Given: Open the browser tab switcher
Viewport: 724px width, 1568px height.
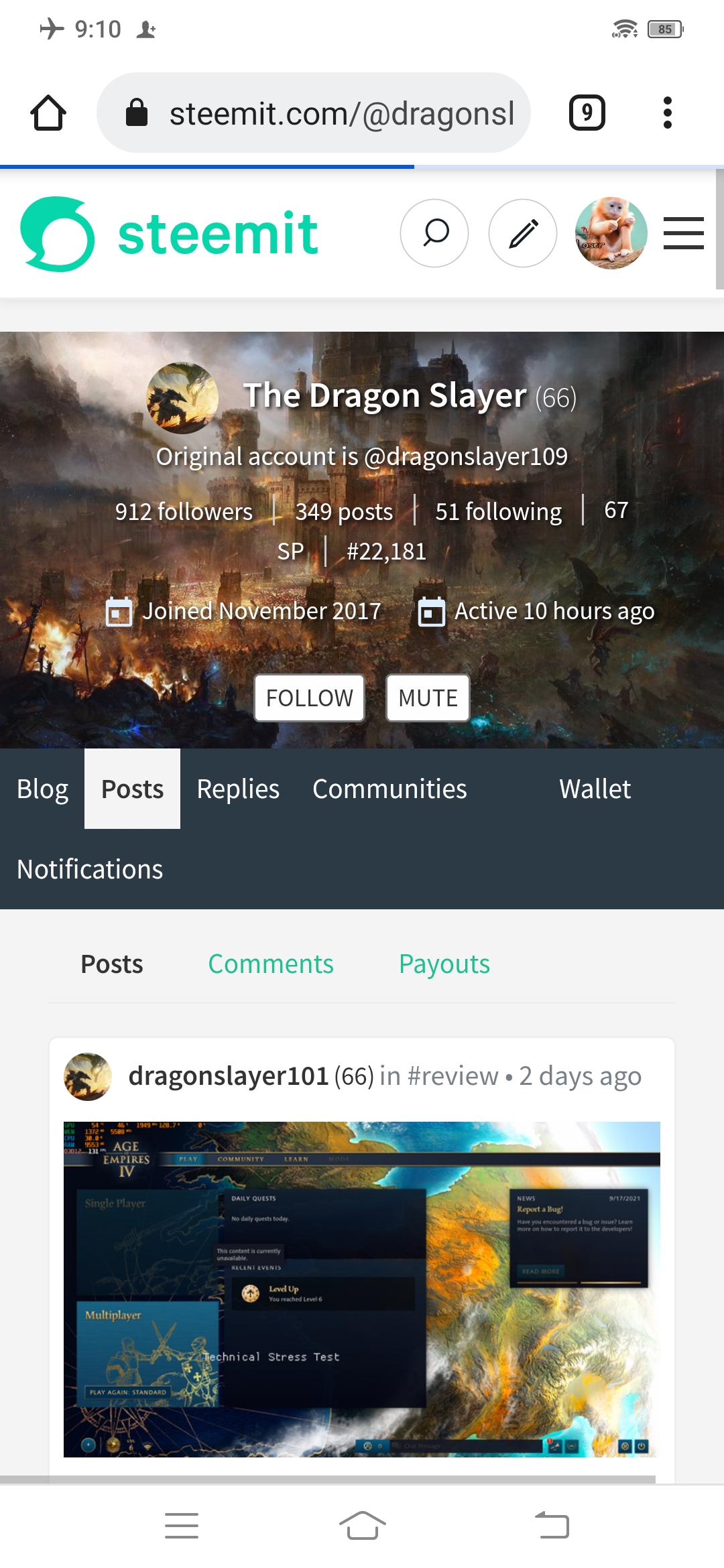Looking at the screenshot, I should 587,113.
